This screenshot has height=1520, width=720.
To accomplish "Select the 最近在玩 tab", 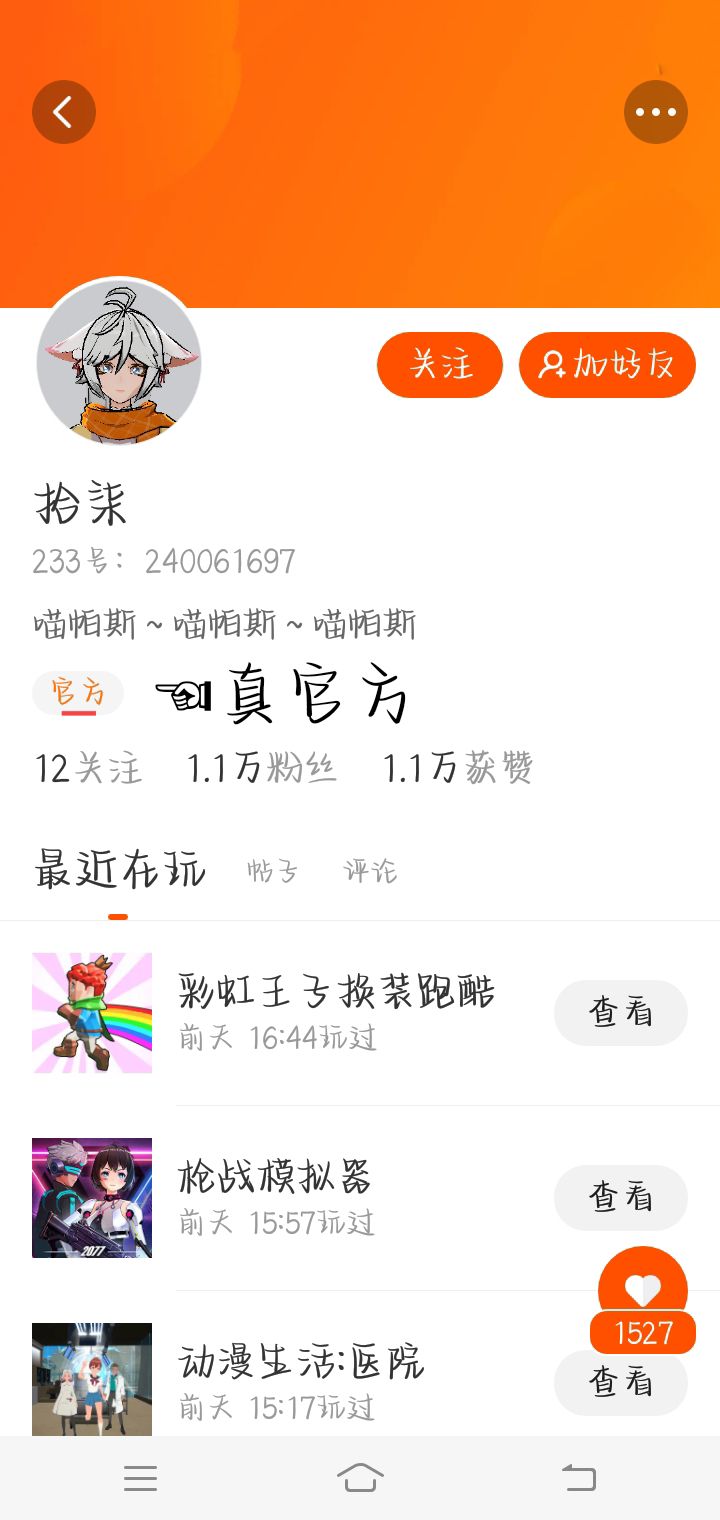I will pyautogui.click(x=119, y=869).
